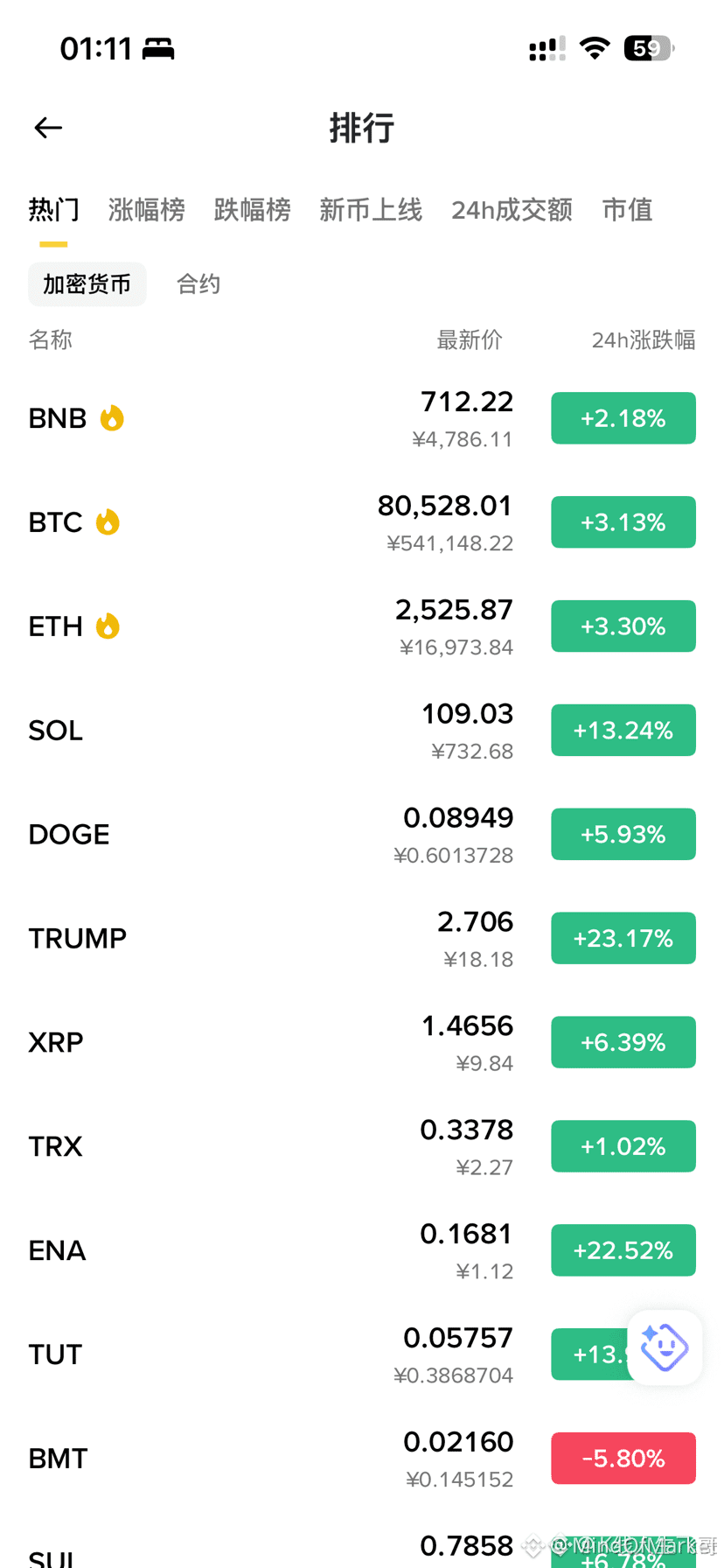724x1568 pixels.
Task: Open the floating AI assistant icon
Action: 665,1347
